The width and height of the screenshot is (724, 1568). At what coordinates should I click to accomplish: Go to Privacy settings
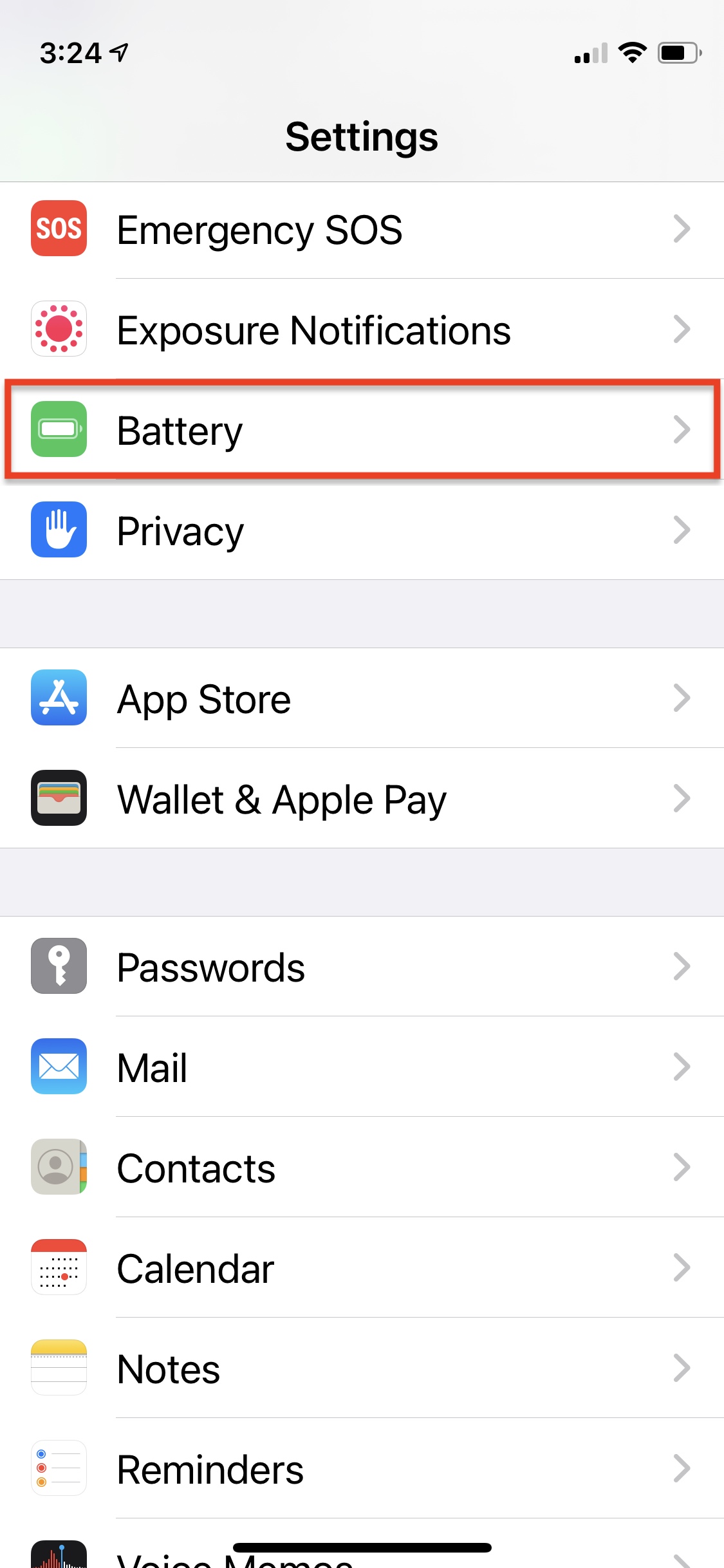tap(362, 530)
